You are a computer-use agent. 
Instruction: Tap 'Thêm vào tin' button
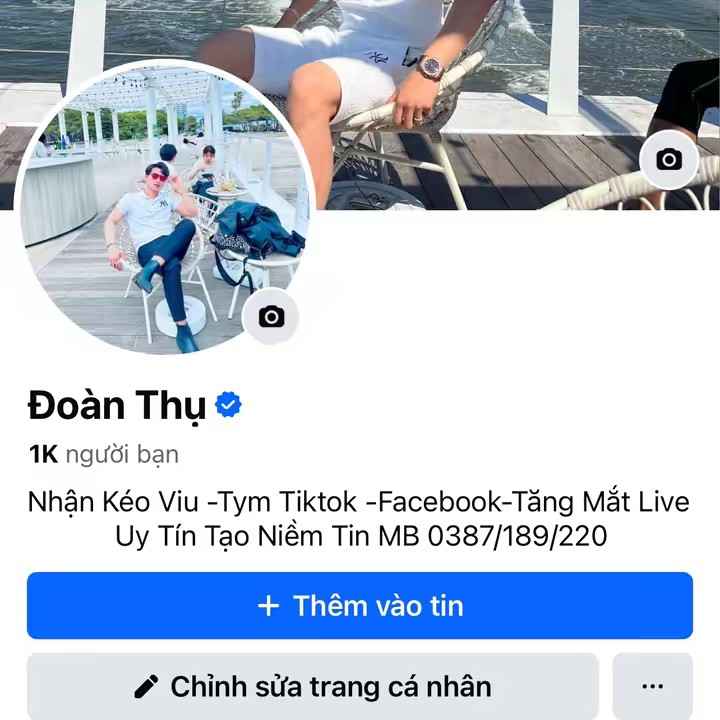click(359, 605)
